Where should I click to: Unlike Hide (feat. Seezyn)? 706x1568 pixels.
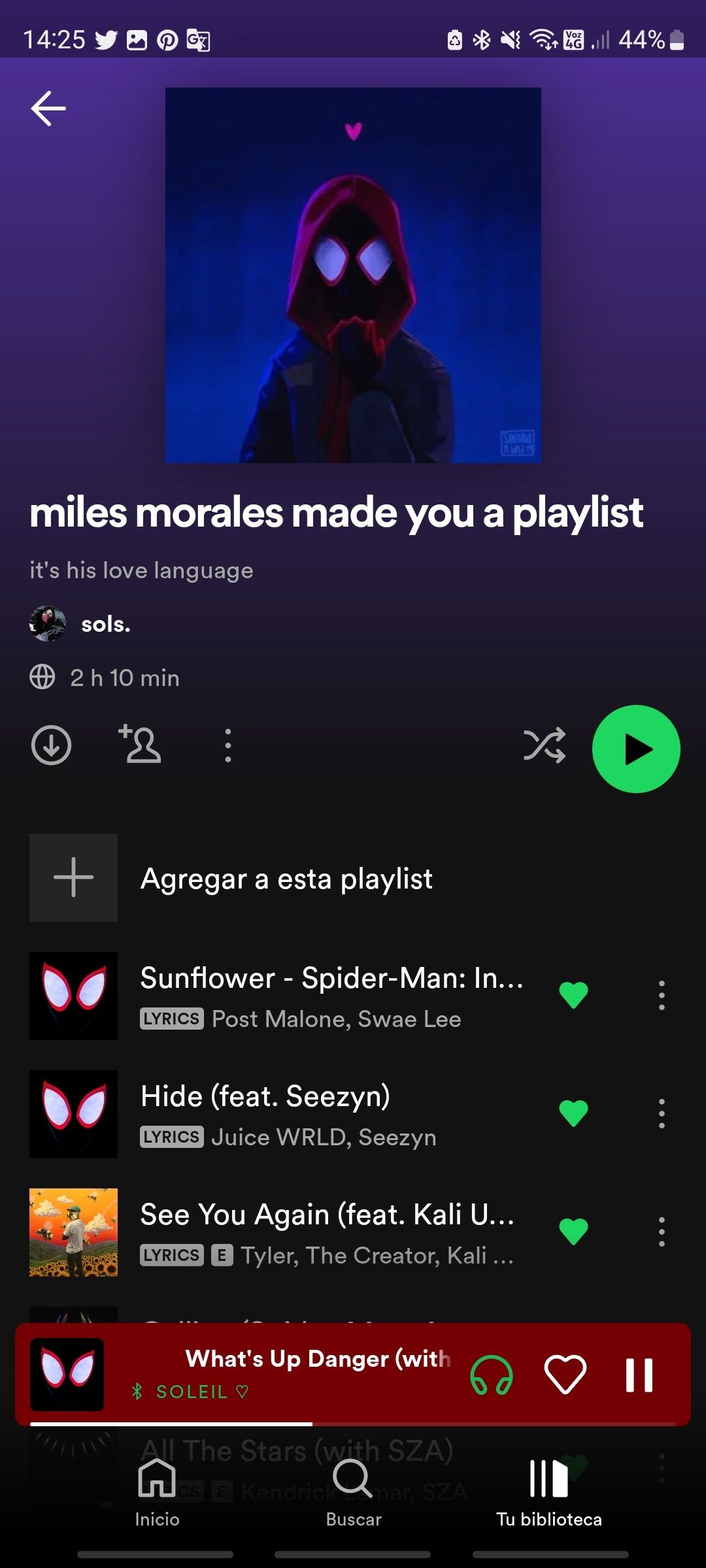(573, 1113)
